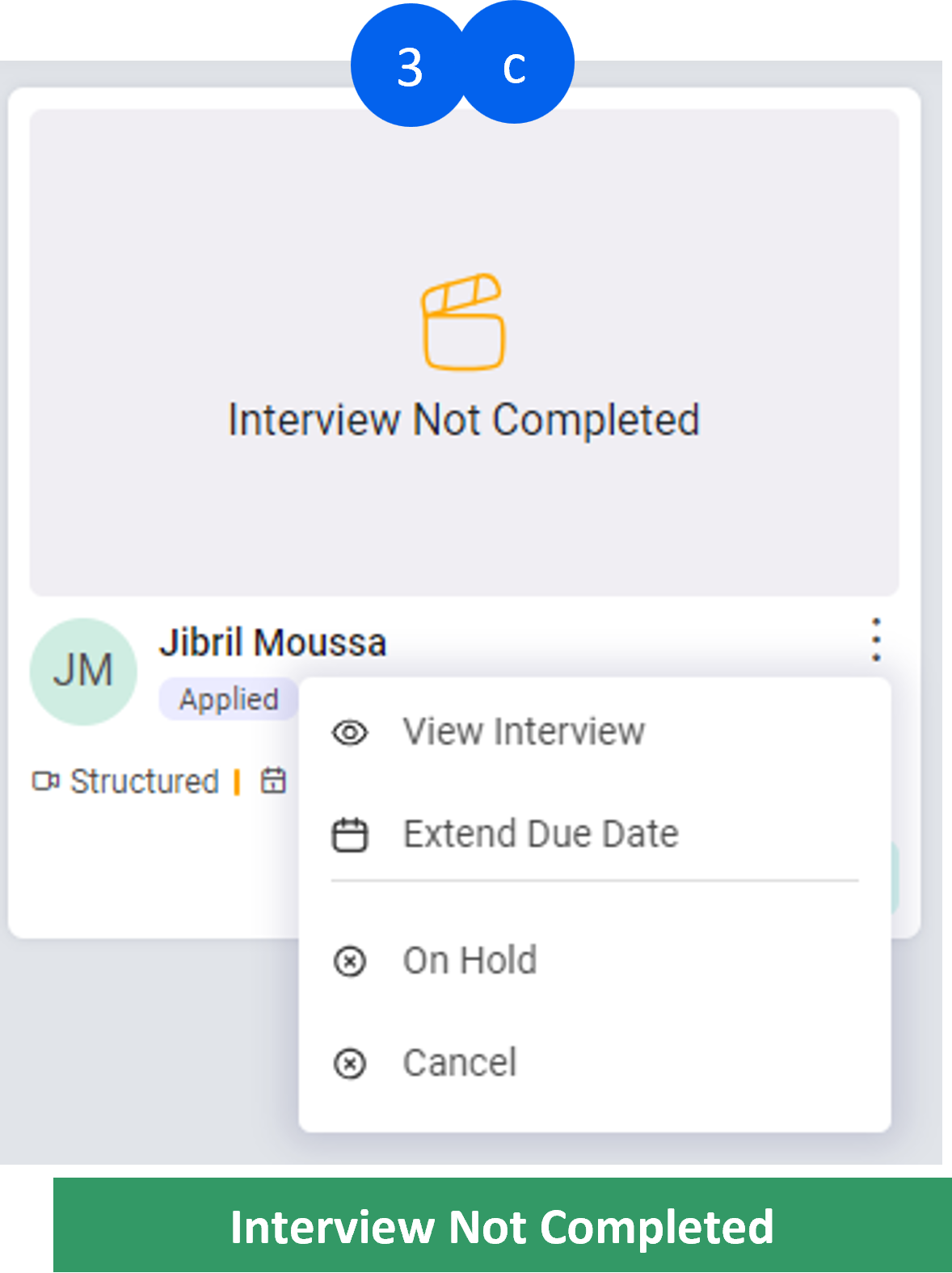This screenshot has height=1273, width=952.
Task: Click the small calendar icon after Structured
Action: click(x=275, y=780)
